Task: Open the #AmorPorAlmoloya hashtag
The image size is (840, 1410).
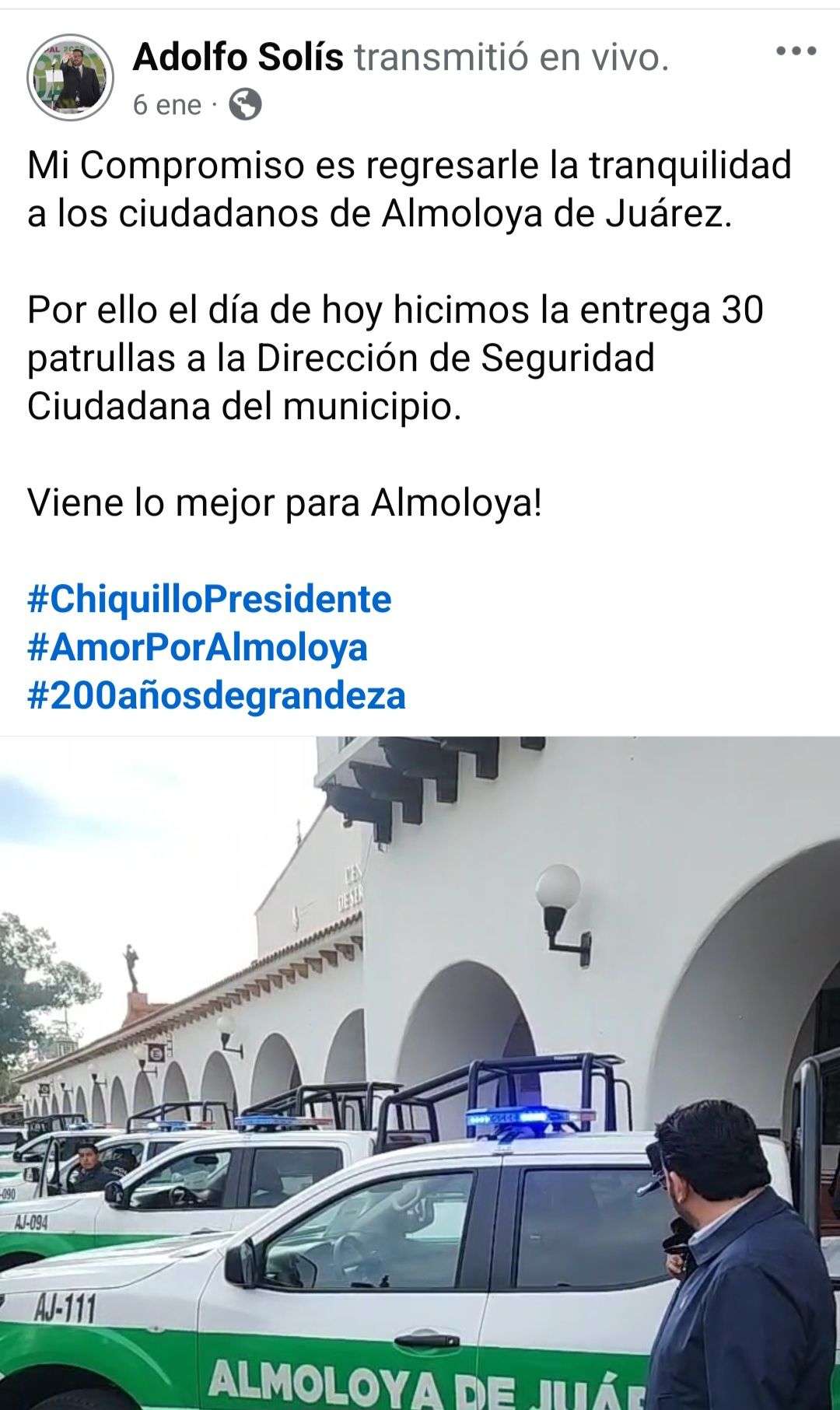Action: pyautogui.click(x=198, y=647)
